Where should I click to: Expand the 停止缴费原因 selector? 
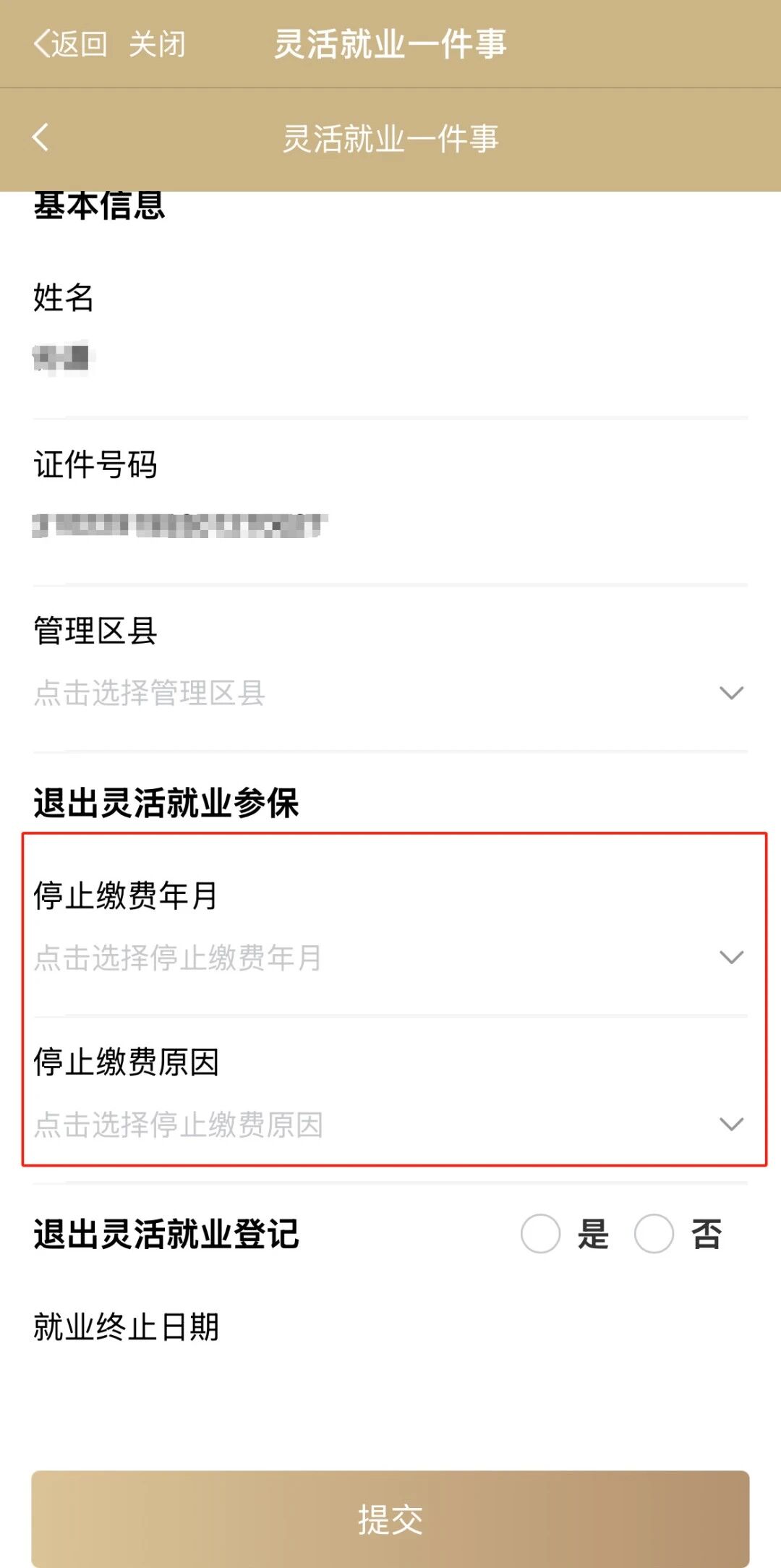[x=389, y=1124]
